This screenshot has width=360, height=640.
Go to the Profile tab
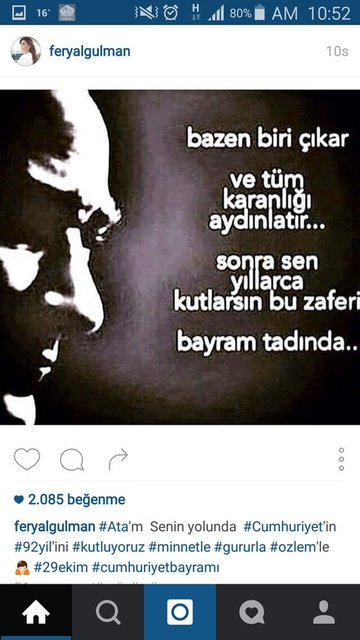pyautogui.click(x=324, y=612)
